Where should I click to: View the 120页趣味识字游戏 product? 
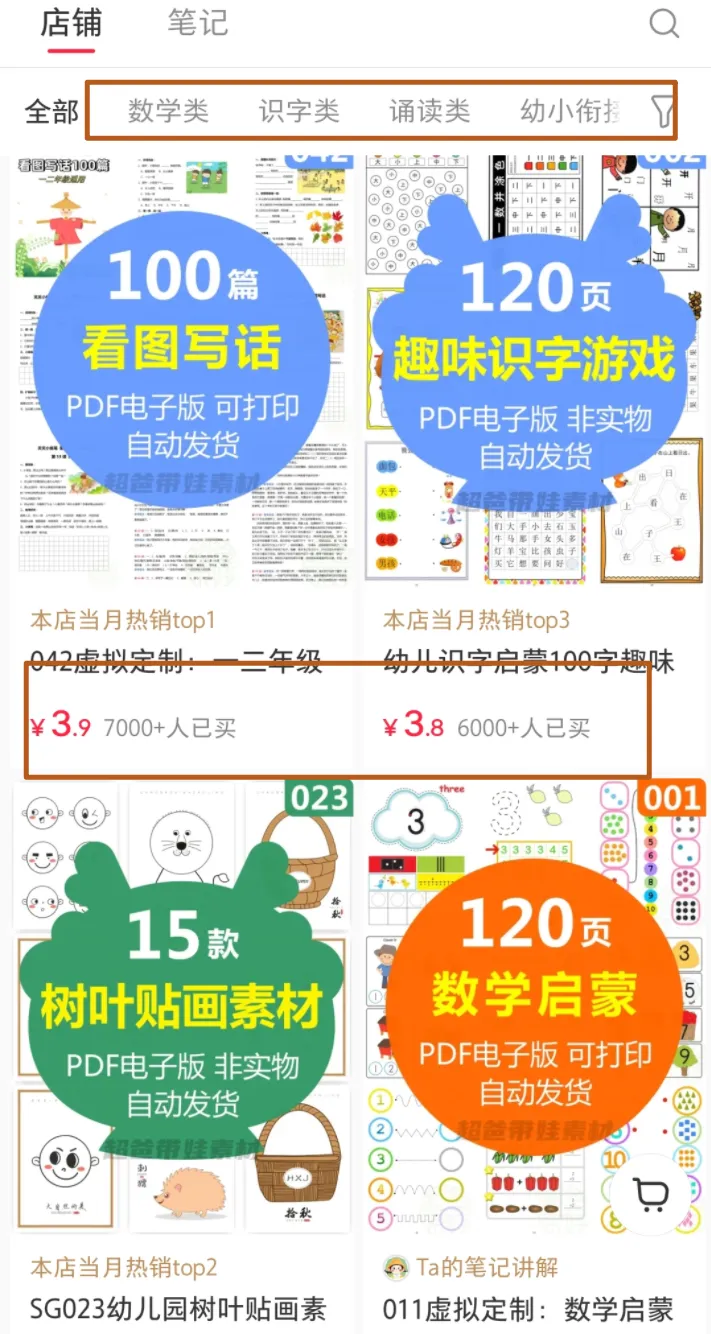click(533, 370)
